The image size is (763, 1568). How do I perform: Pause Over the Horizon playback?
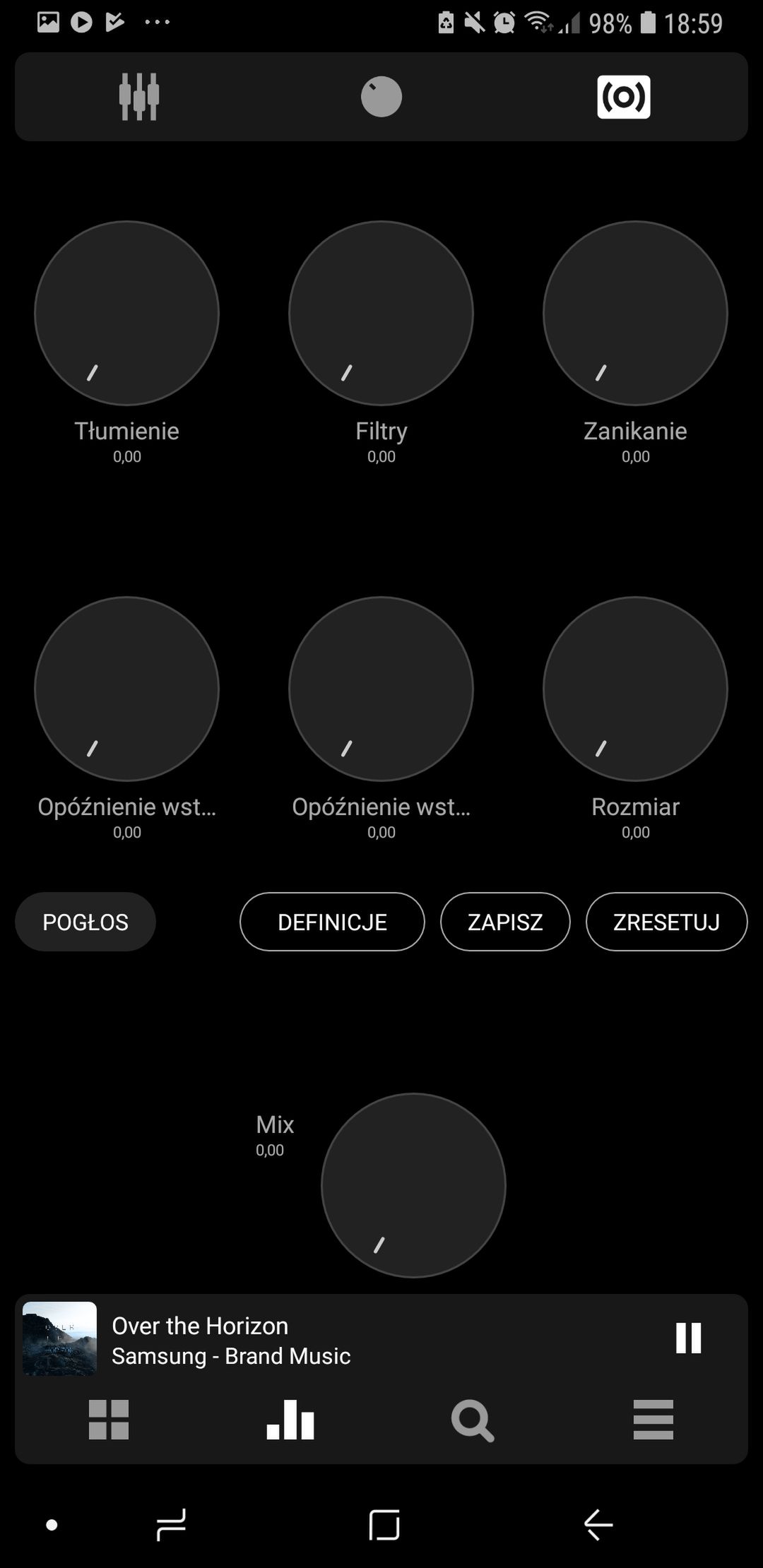click(688, 1338)
